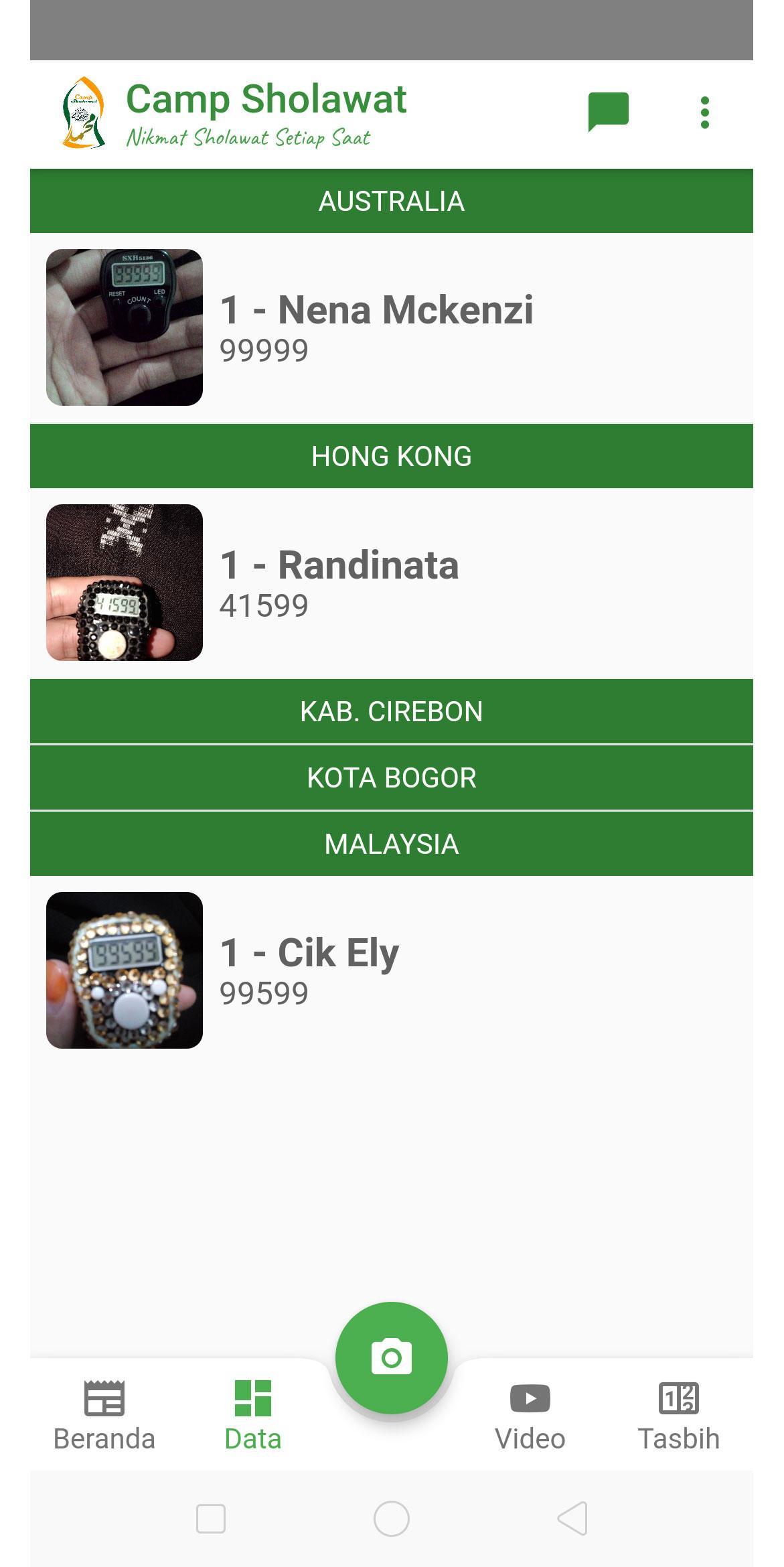Toggle the MALAYSIA section header

[x=391, y=844]
